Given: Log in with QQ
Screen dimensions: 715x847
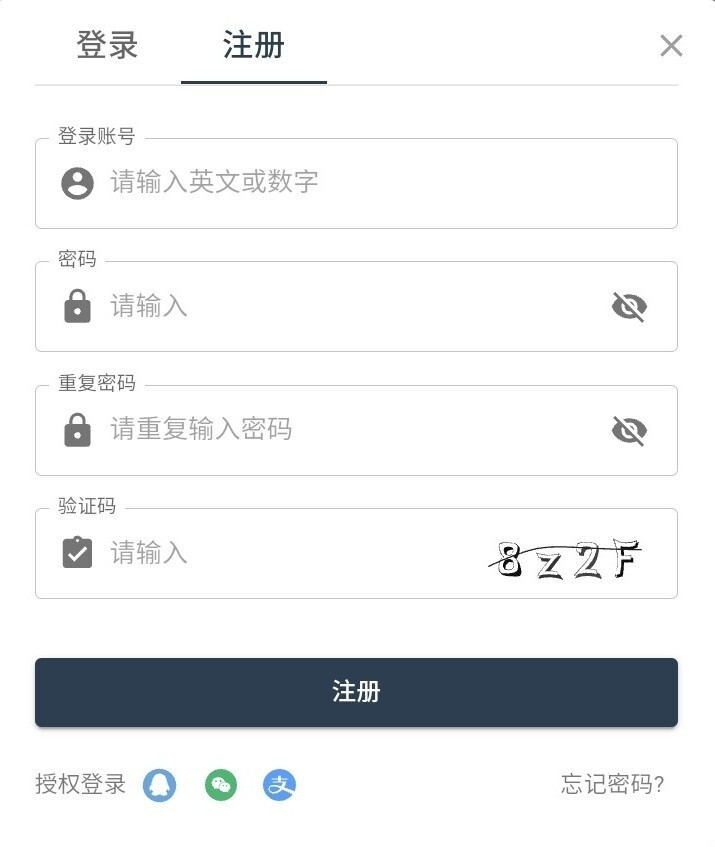Looking at the screenshot, I should coord(159,785).
